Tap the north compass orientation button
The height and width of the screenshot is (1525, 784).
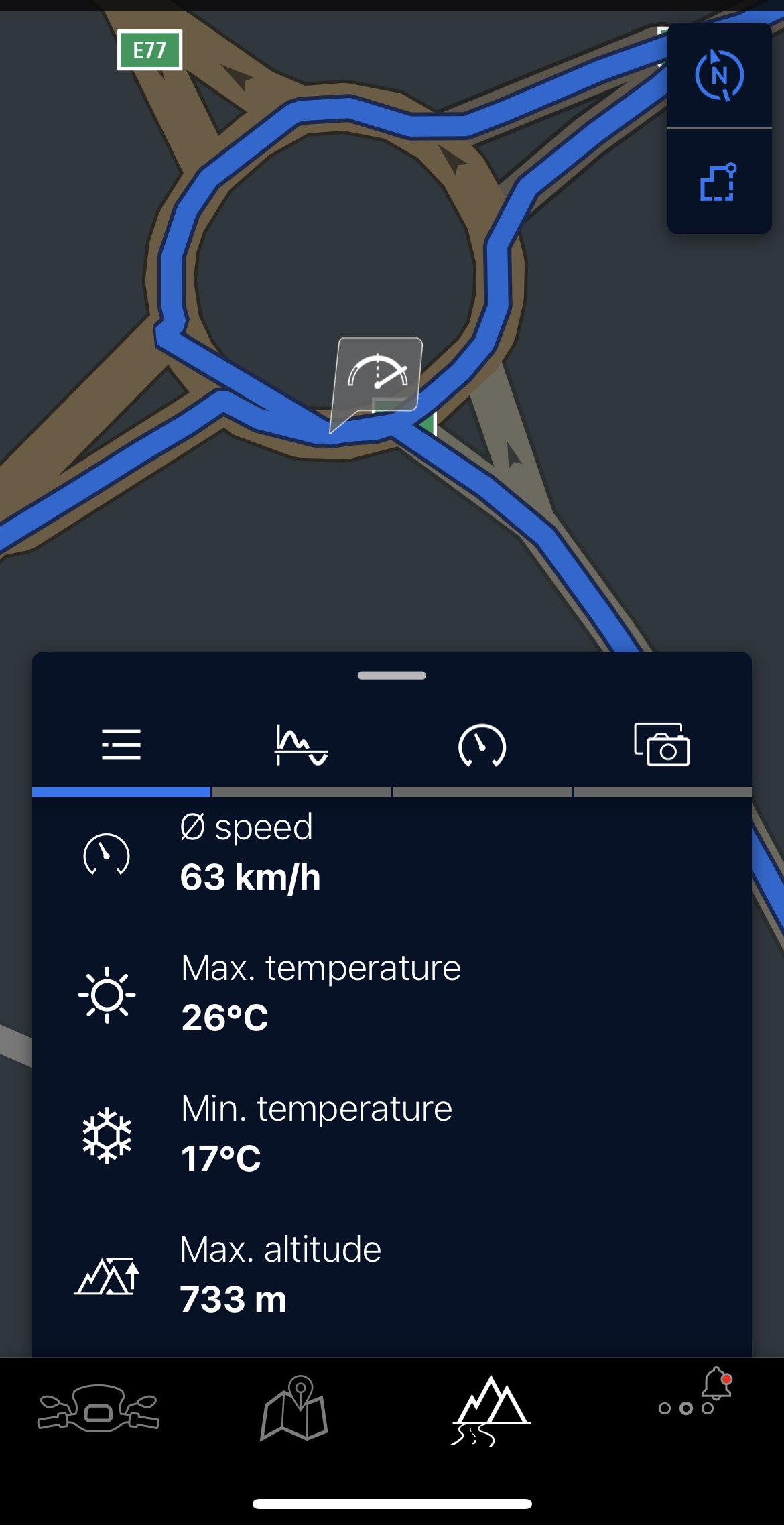click(719, 76)
